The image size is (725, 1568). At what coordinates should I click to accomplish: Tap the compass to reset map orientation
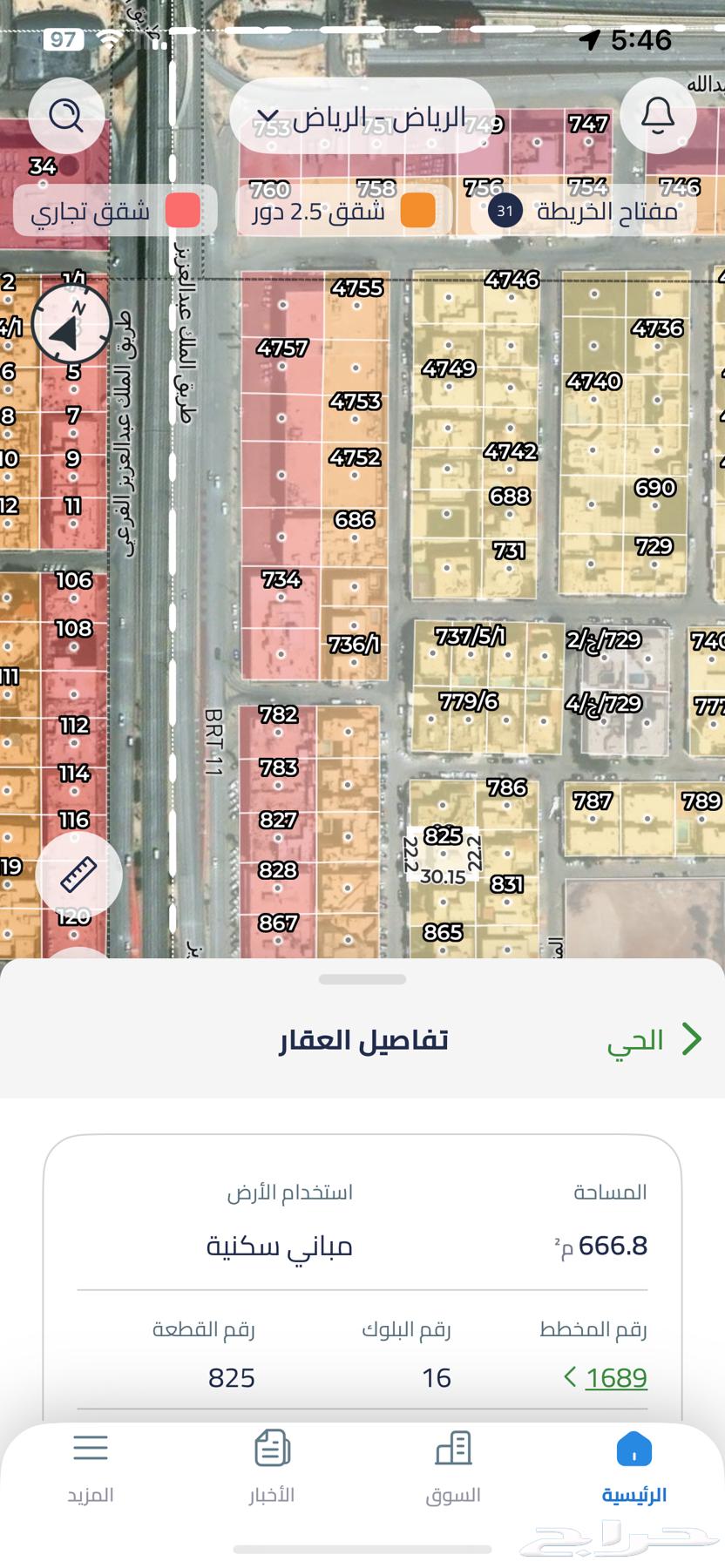(71, 324)
